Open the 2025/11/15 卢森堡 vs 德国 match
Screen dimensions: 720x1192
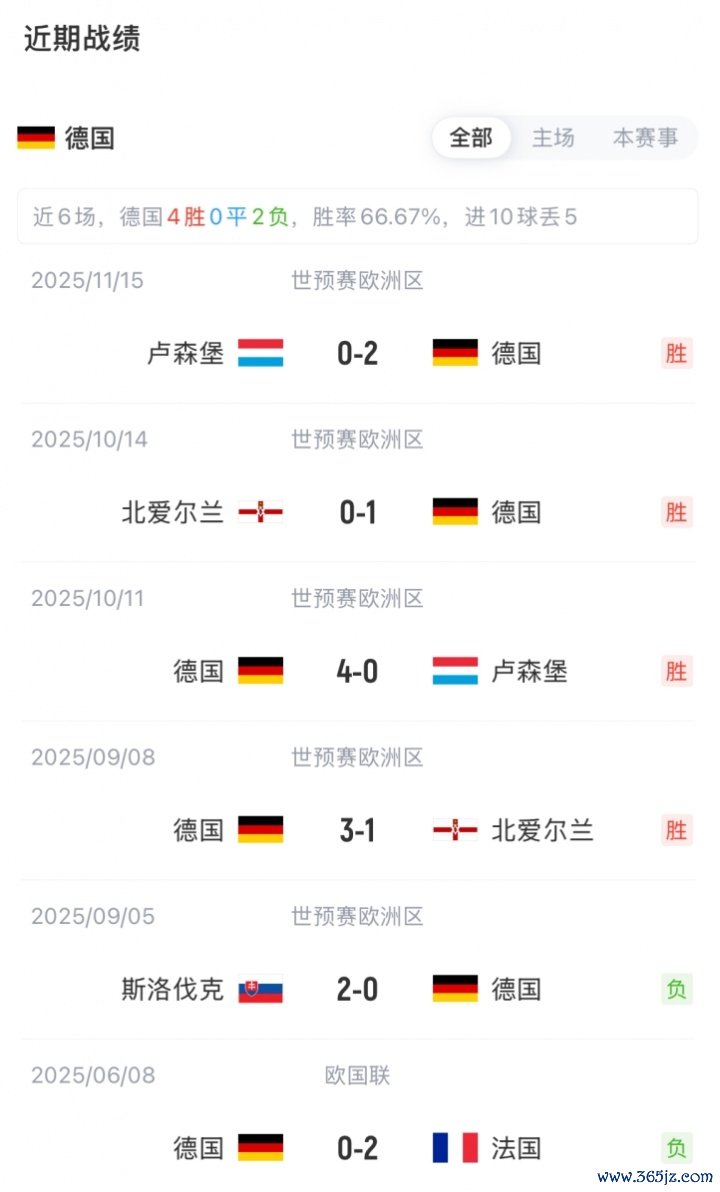click(358, 352)
